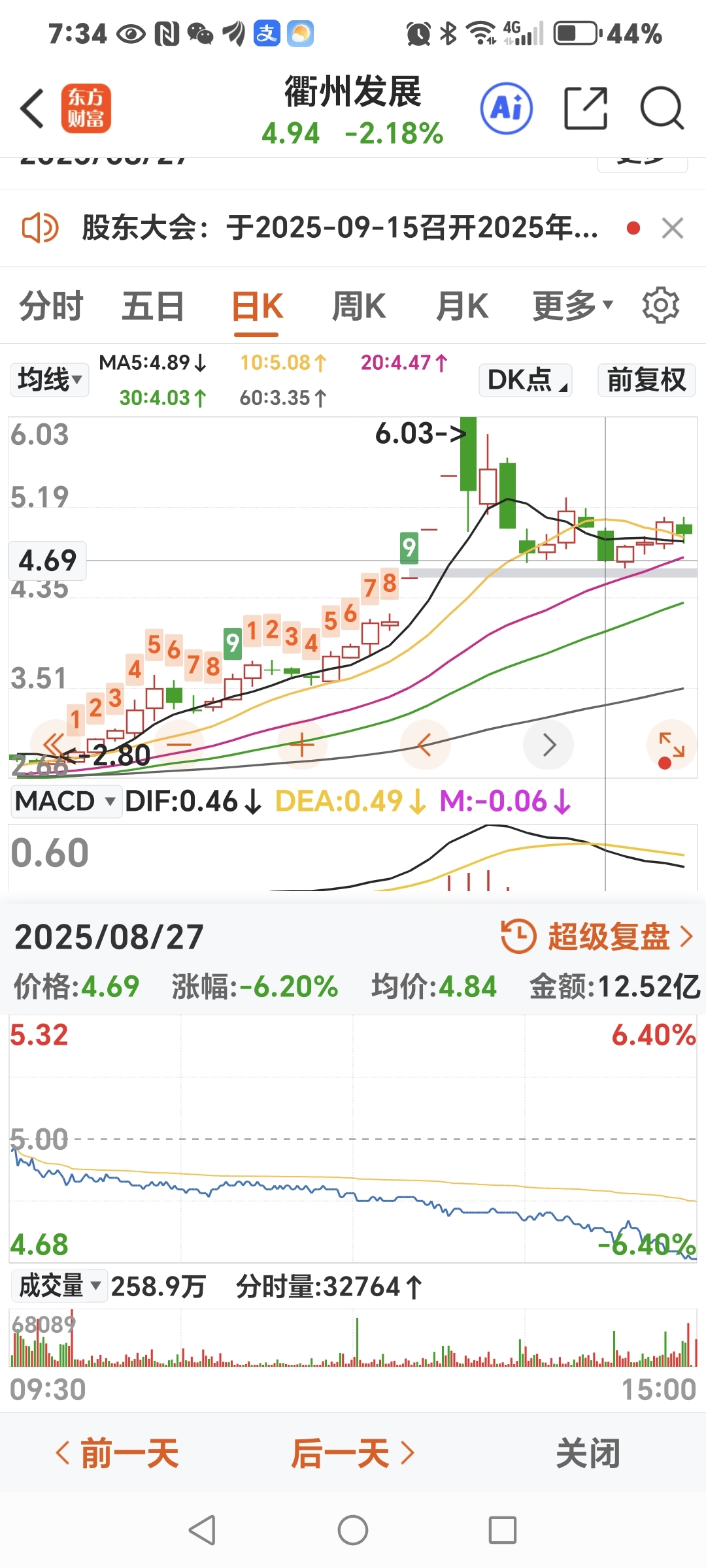Open the 均线 indicator dropdown
706x1568 pixels.
click(50, 380)
